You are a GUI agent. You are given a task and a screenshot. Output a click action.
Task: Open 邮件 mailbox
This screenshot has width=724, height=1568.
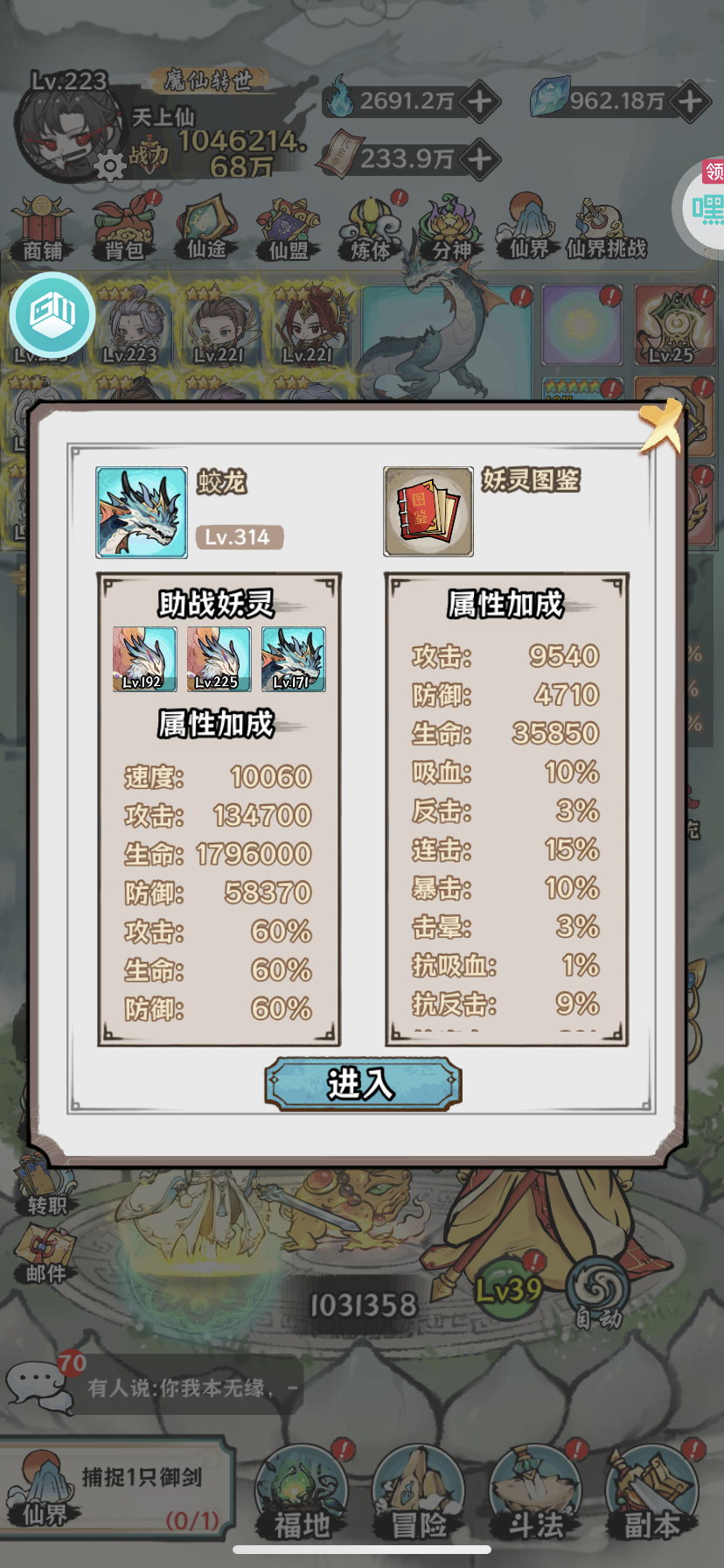click(x=45, y=1255)
